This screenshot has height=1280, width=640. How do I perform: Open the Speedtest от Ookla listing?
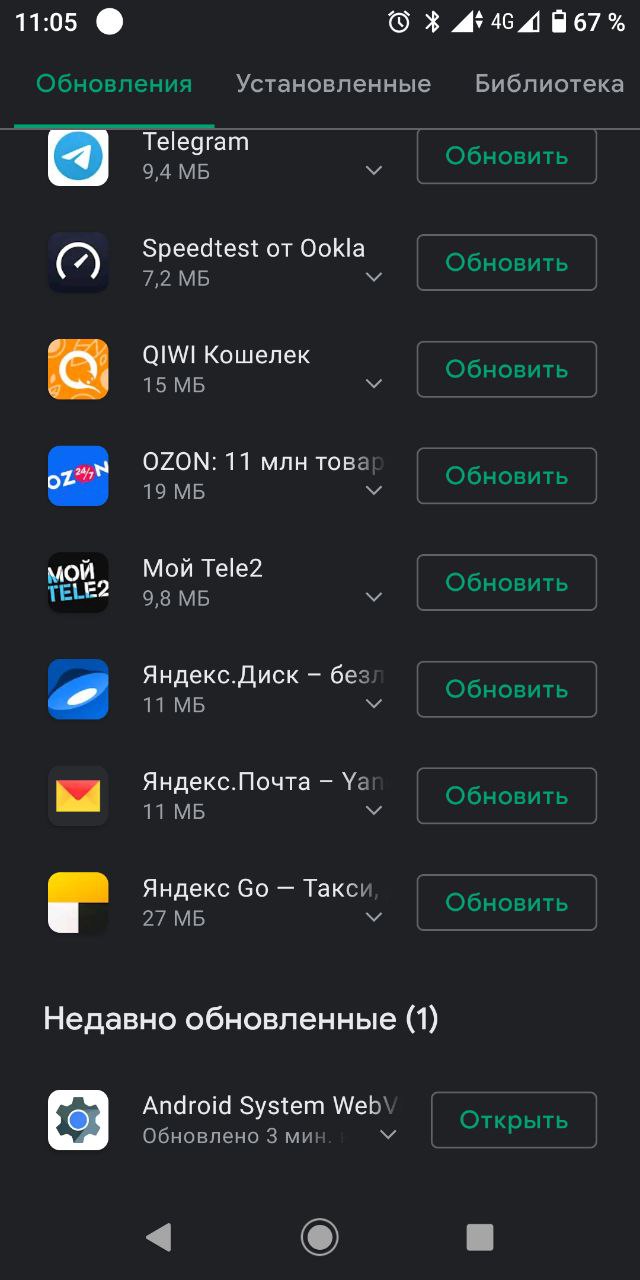(216, 263)
